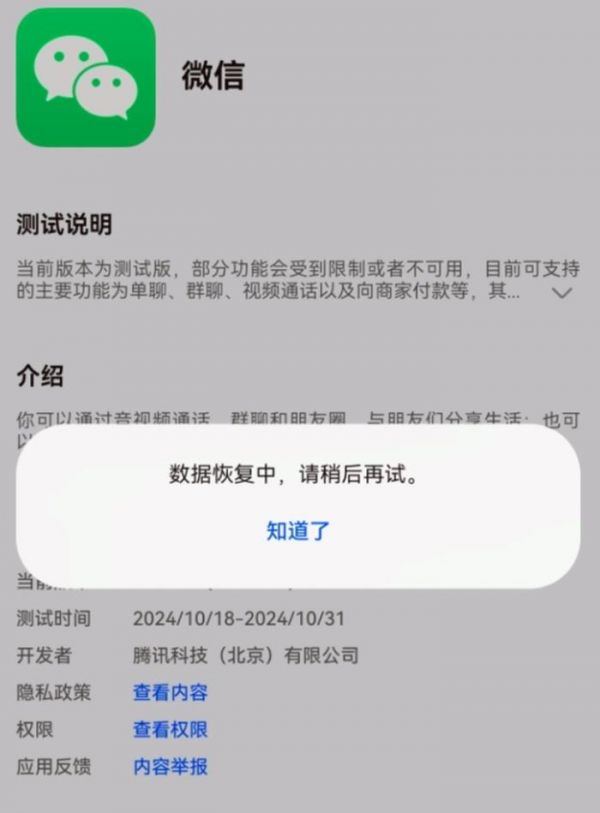Tap 内容举报 feedback link
Screen dimensions: 600x813
click(x=170, y=767)
